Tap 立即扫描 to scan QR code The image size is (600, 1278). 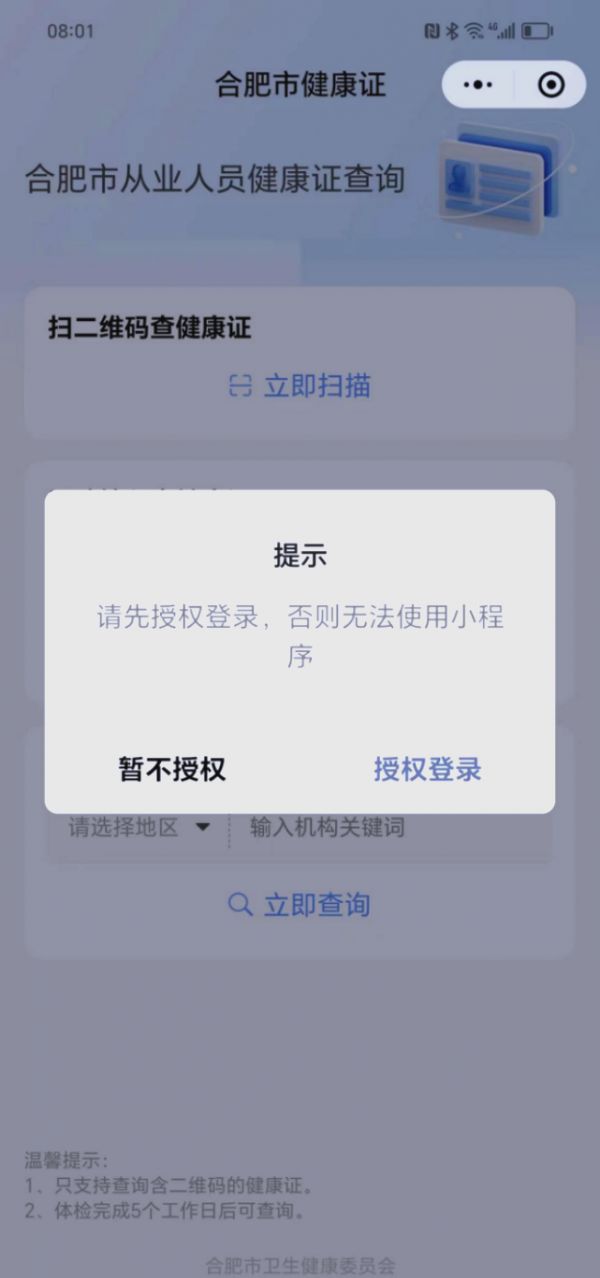300,387
